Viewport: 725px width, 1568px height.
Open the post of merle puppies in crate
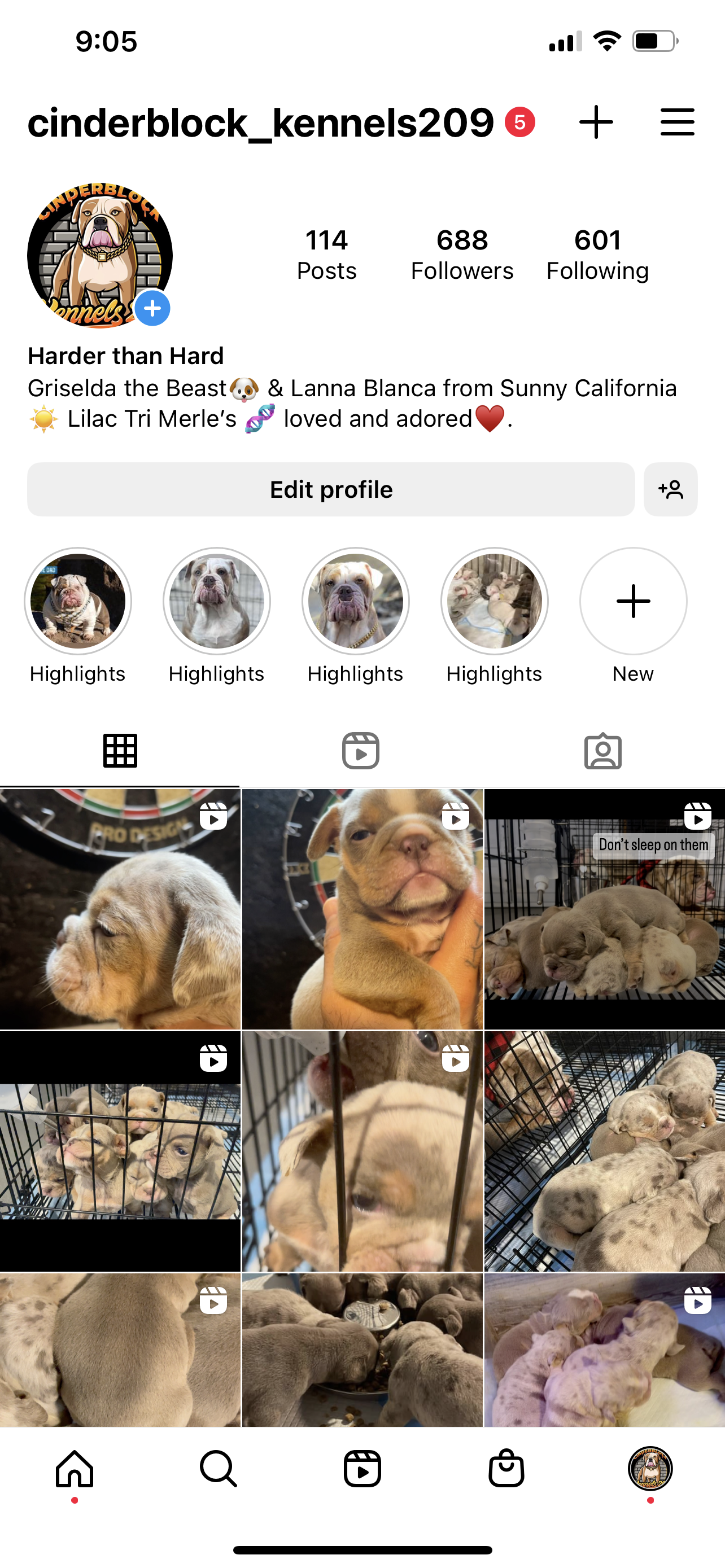[604, 1150]
